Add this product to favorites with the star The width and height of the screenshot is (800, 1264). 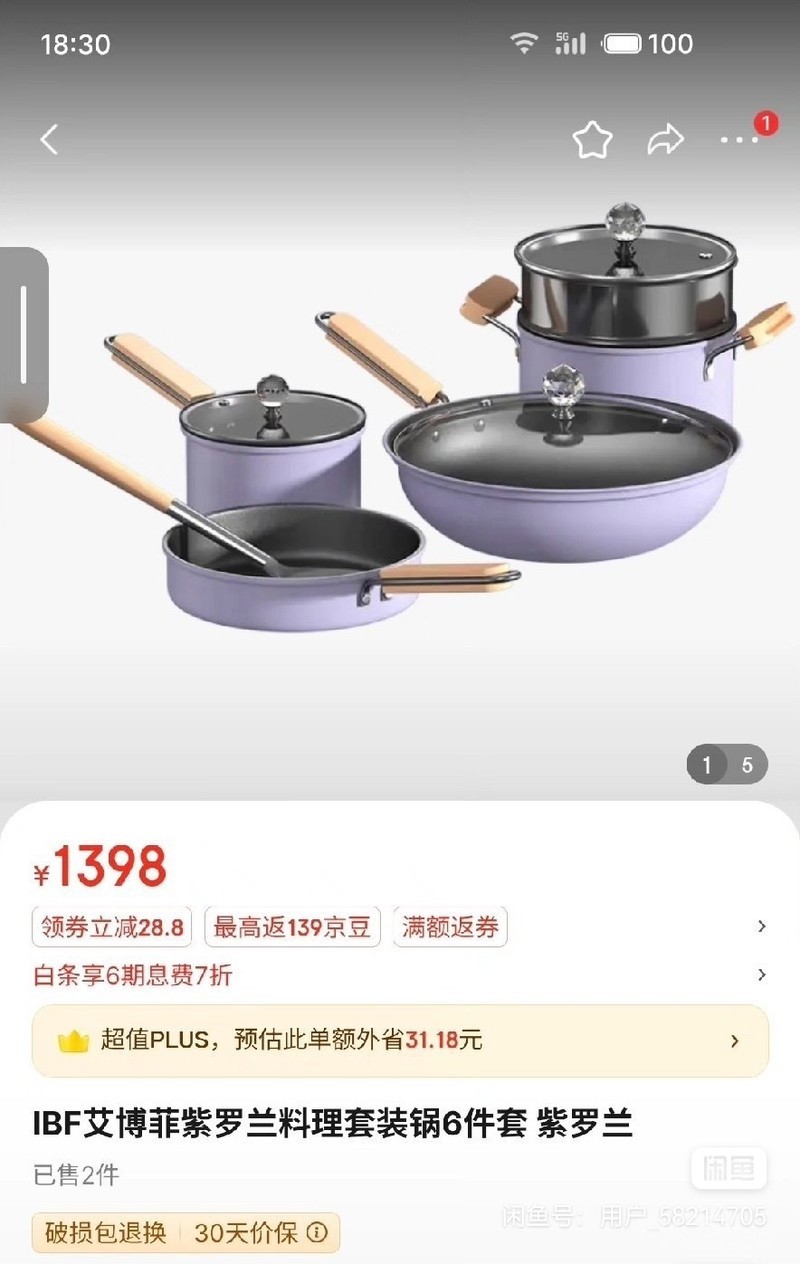tap(592, 140)
